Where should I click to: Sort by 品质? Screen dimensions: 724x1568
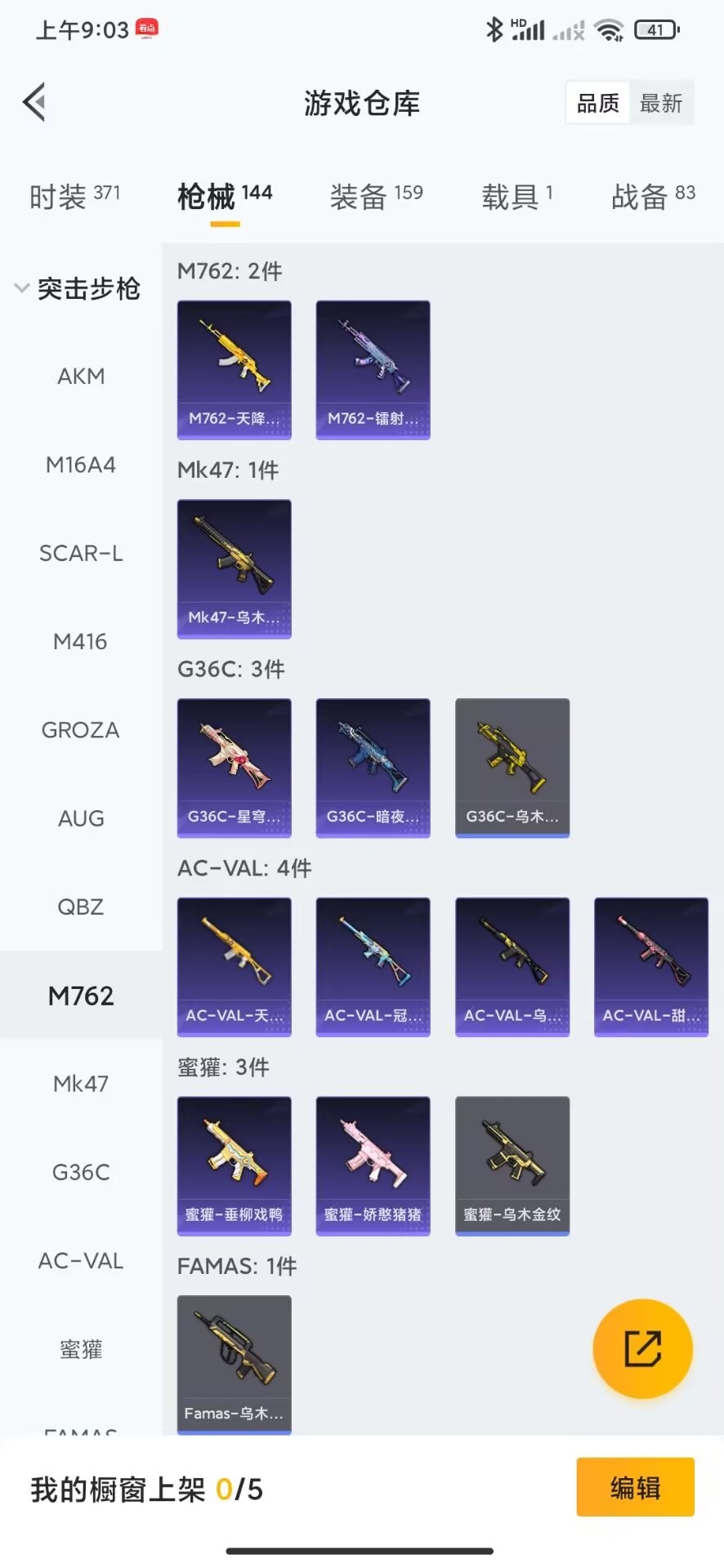click(x=598, y=103)
